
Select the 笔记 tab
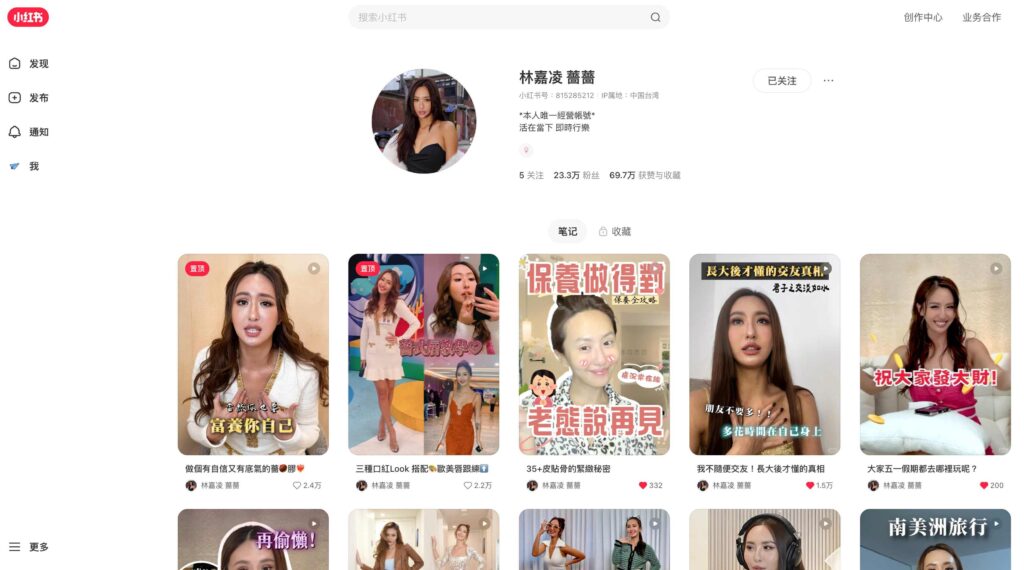coord(567,231)
